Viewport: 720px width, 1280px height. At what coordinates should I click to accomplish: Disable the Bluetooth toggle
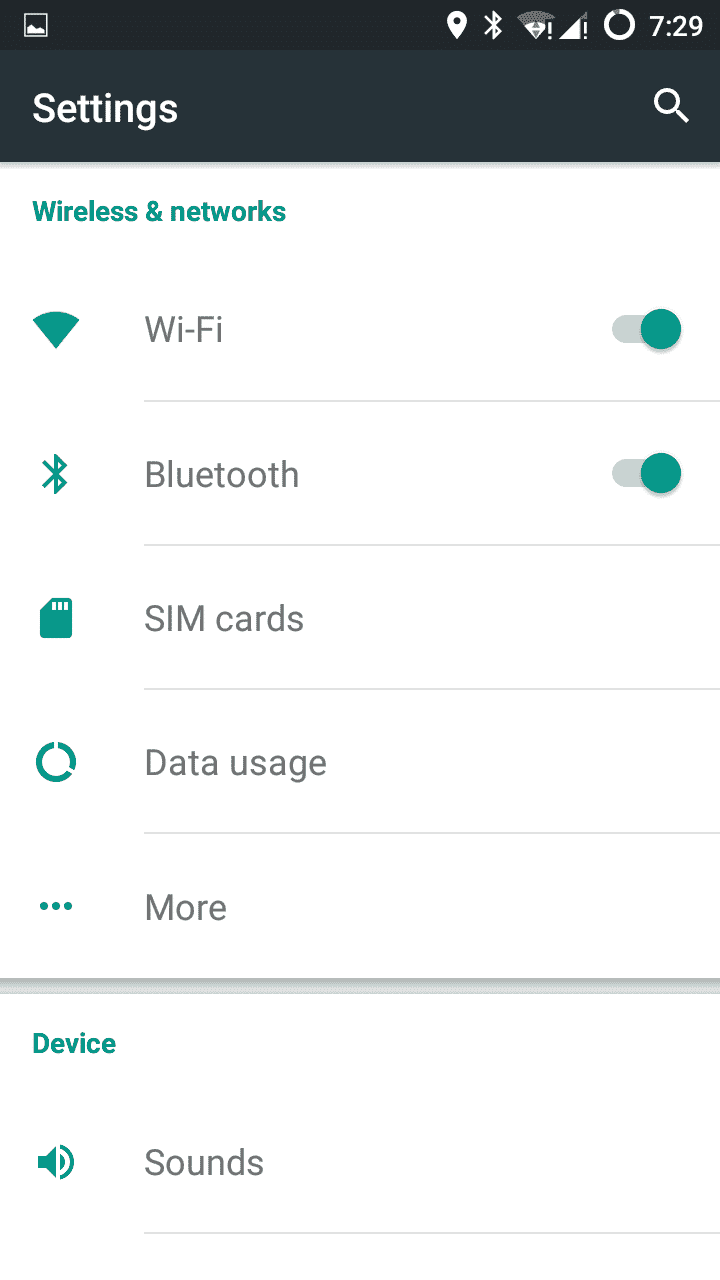pos(647,473)
